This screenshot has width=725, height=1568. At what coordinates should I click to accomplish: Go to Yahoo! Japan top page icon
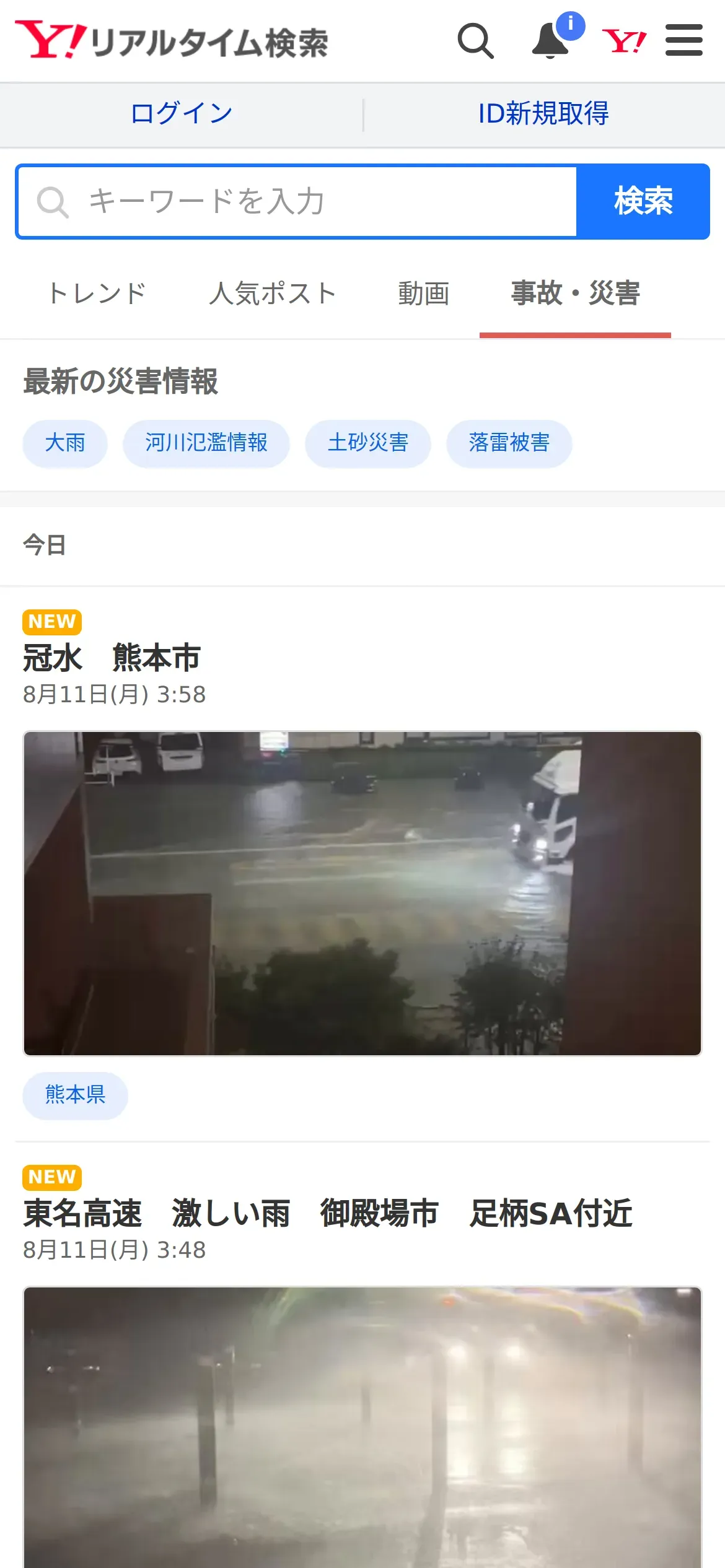624,41
